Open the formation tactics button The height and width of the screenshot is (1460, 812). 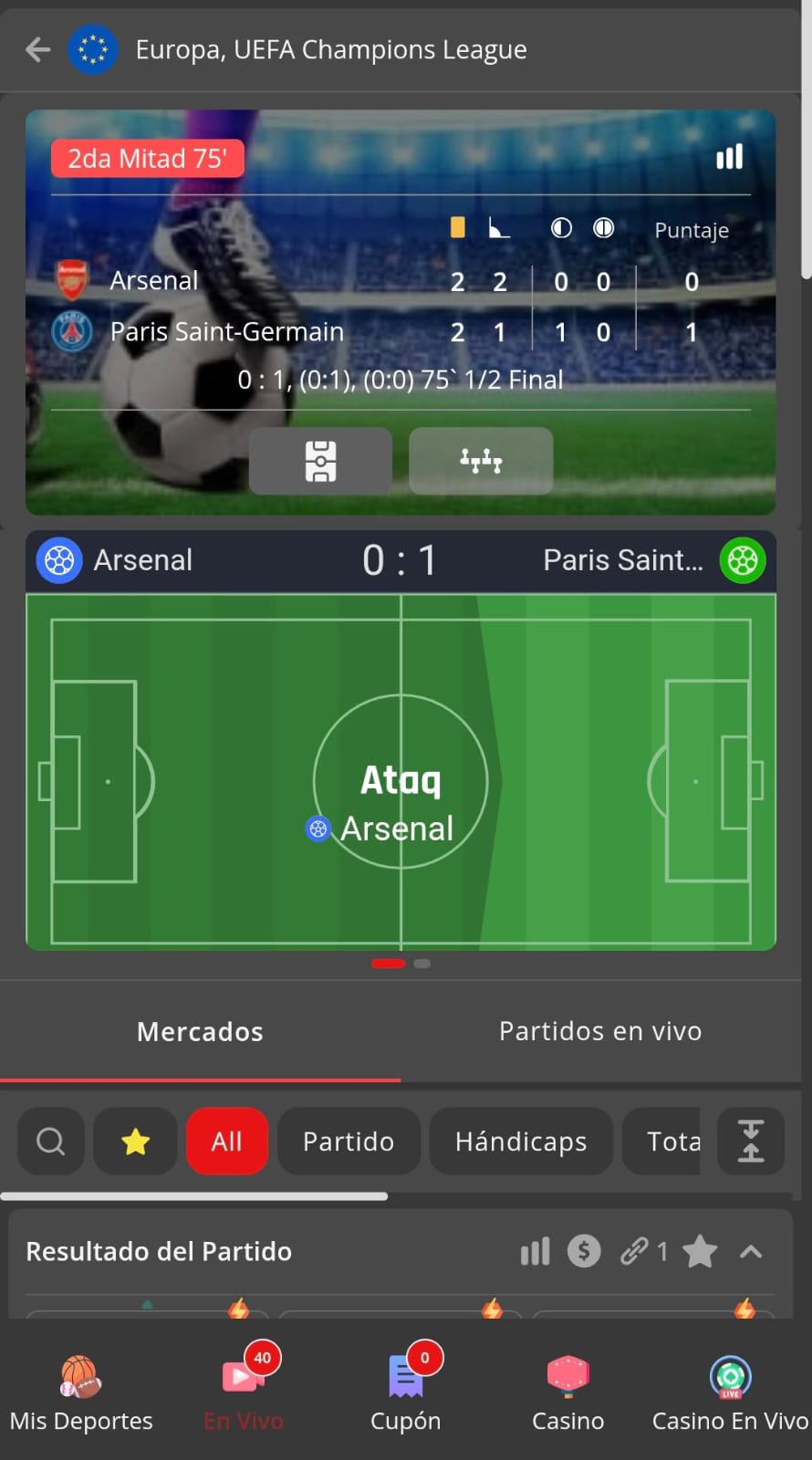pyautogui.click(x=481, y=461)
